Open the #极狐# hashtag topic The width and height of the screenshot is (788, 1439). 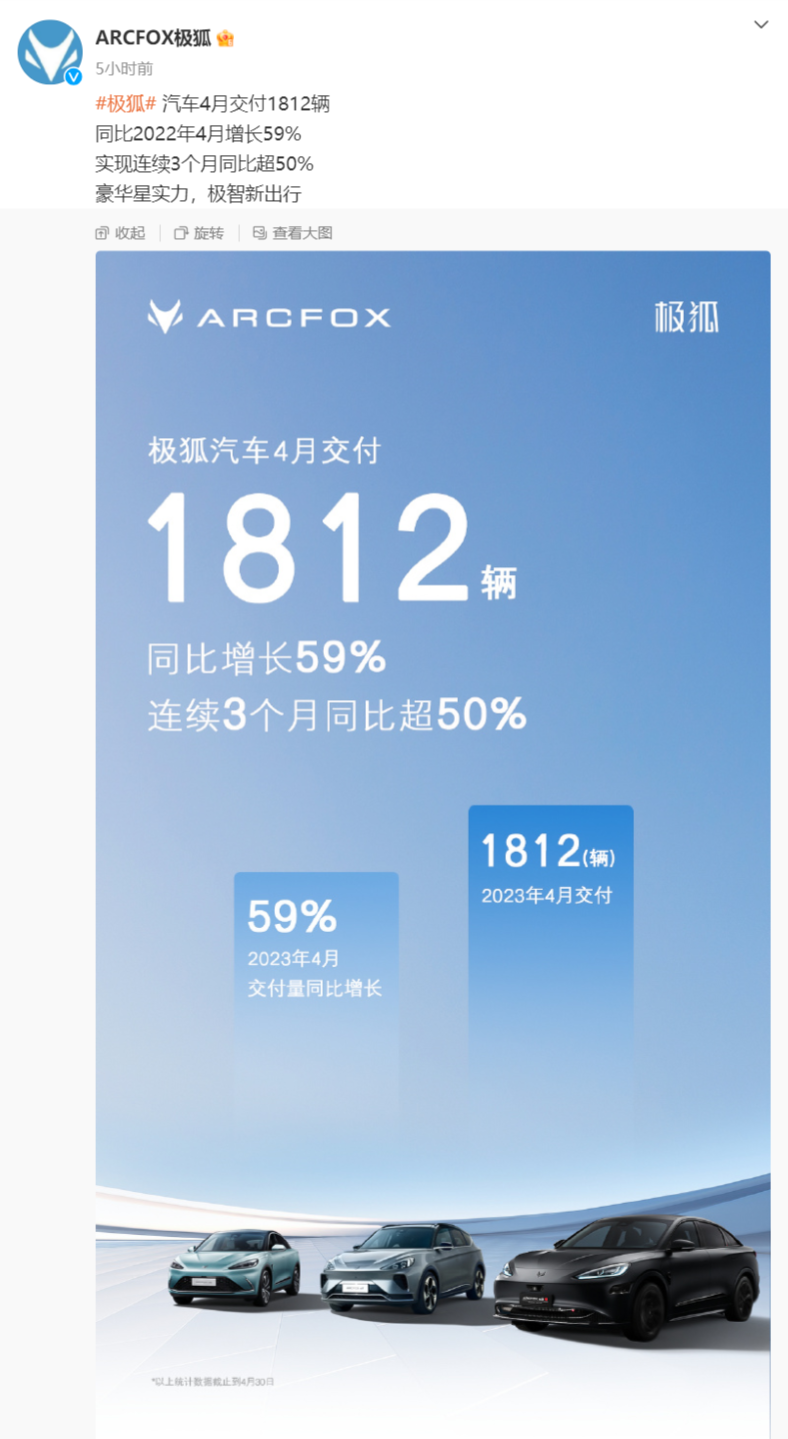[x=125, y=104]
